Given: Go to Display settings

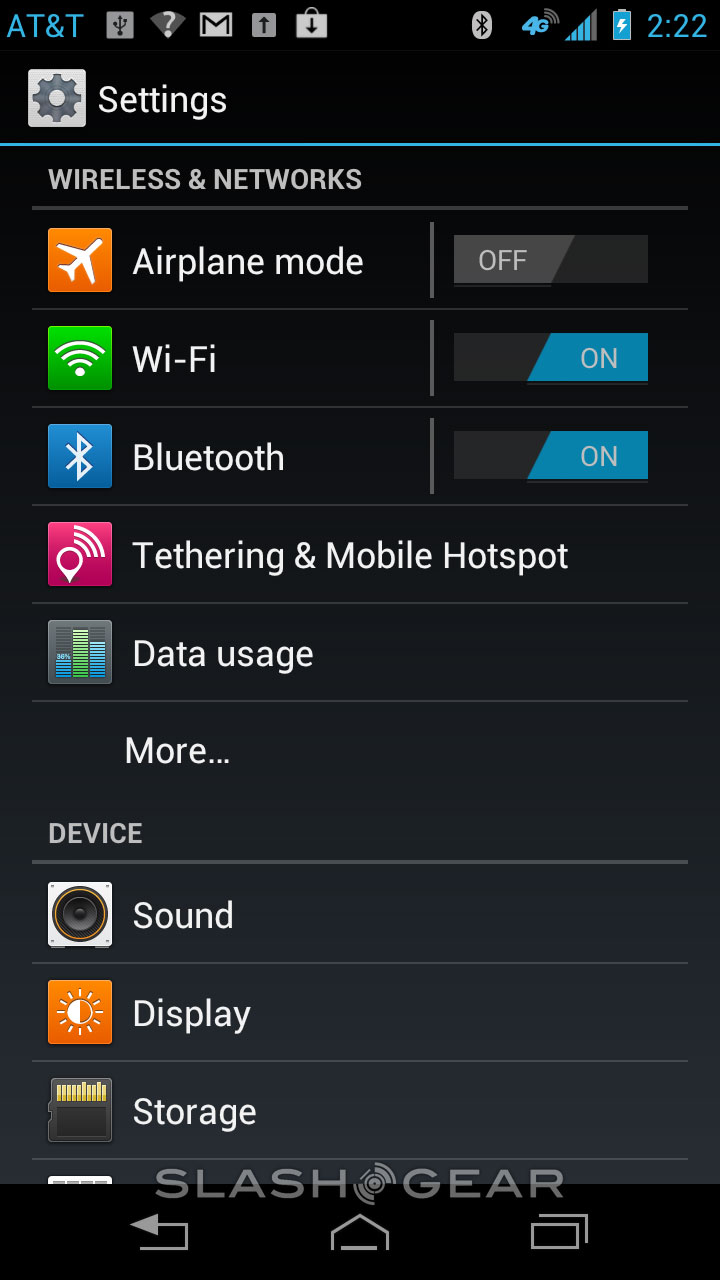Looking at the screenshot, I should click(300, 1013).
